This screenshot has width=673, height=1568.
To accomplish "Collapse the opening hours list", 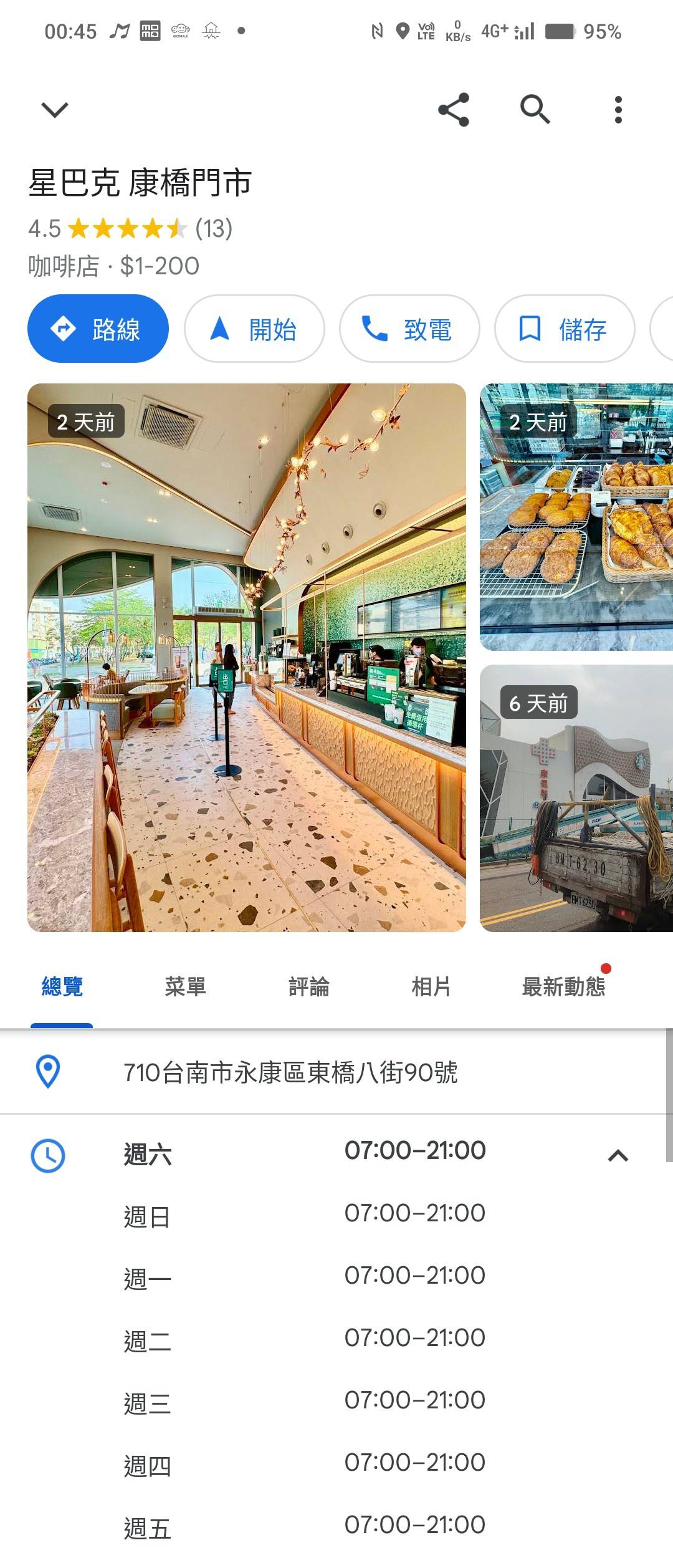I will 618,1155.
